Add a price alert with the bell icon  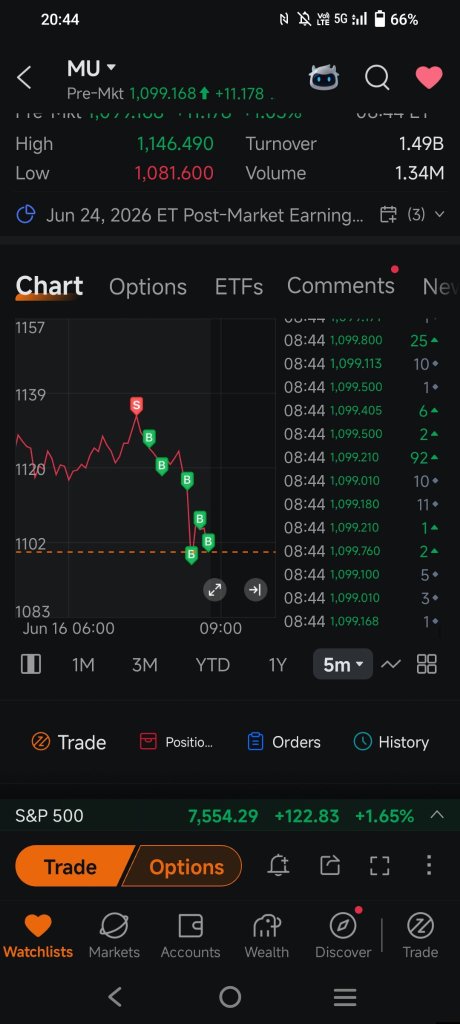279,865
